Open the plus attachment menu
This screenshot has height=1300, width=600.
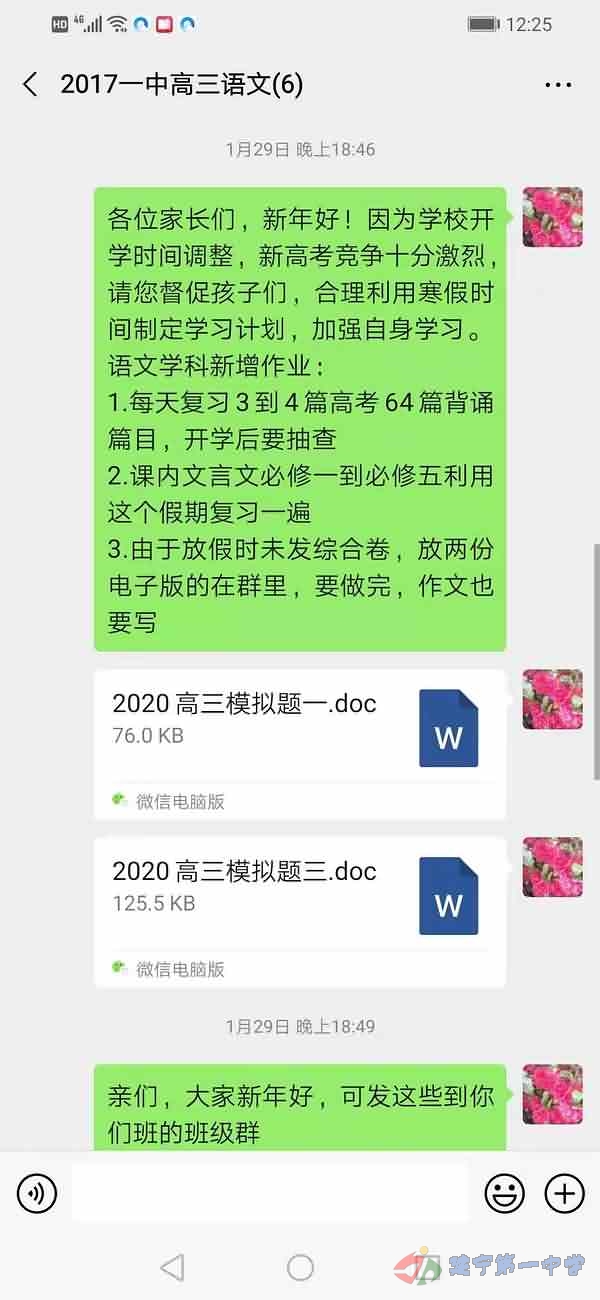(564, 1193)
